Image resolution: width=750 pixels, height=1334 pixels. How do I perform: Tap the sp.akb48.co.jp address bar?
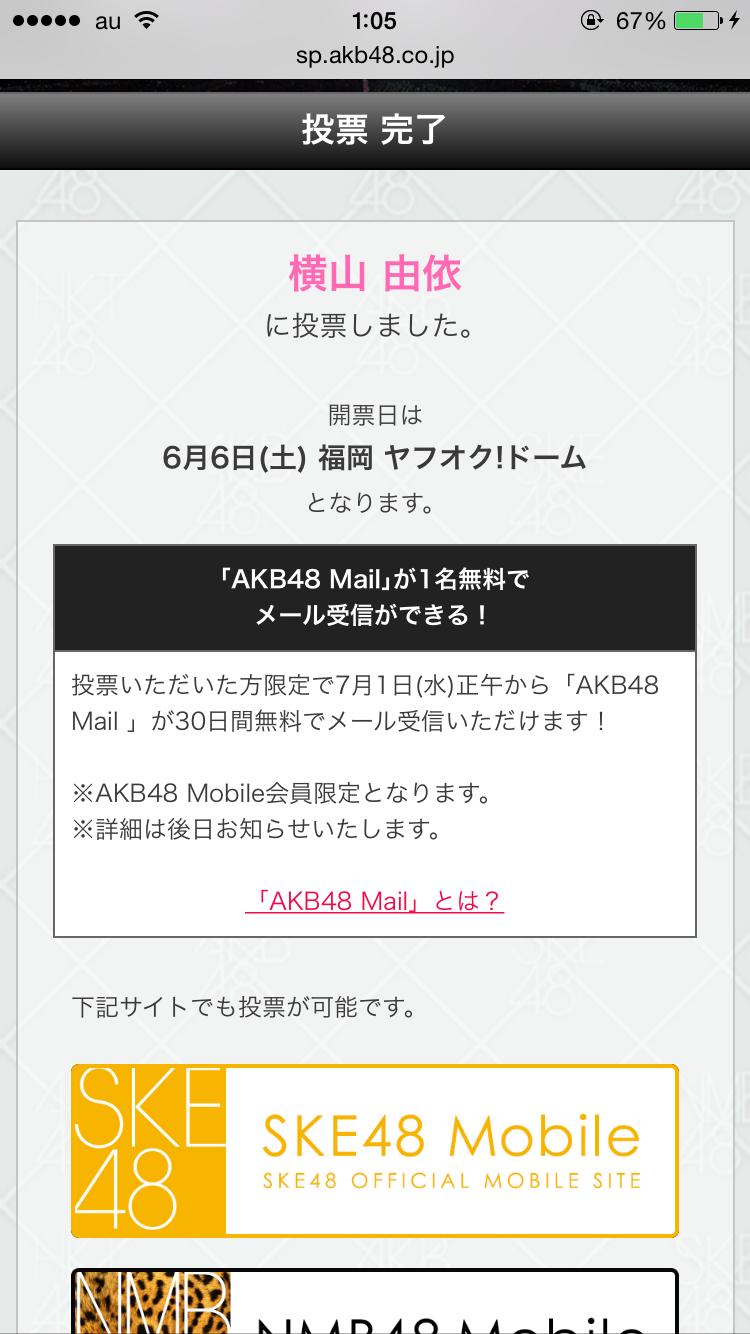pyautogui.click(x=375, y=55)
